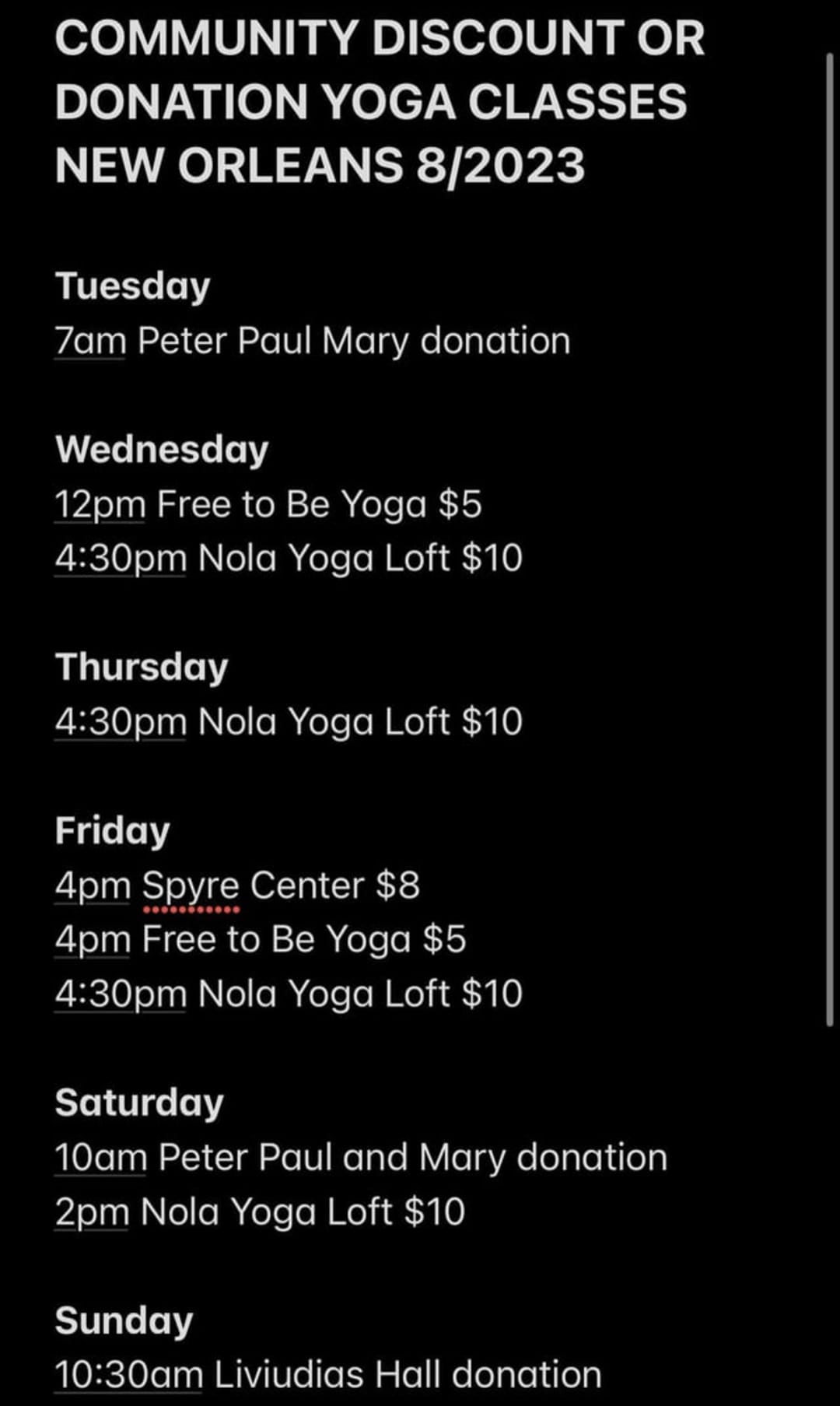Tap Saturday's 2pm Nola Yoga Loft time
The image size is (840, 1406).
click(93, 1213)
